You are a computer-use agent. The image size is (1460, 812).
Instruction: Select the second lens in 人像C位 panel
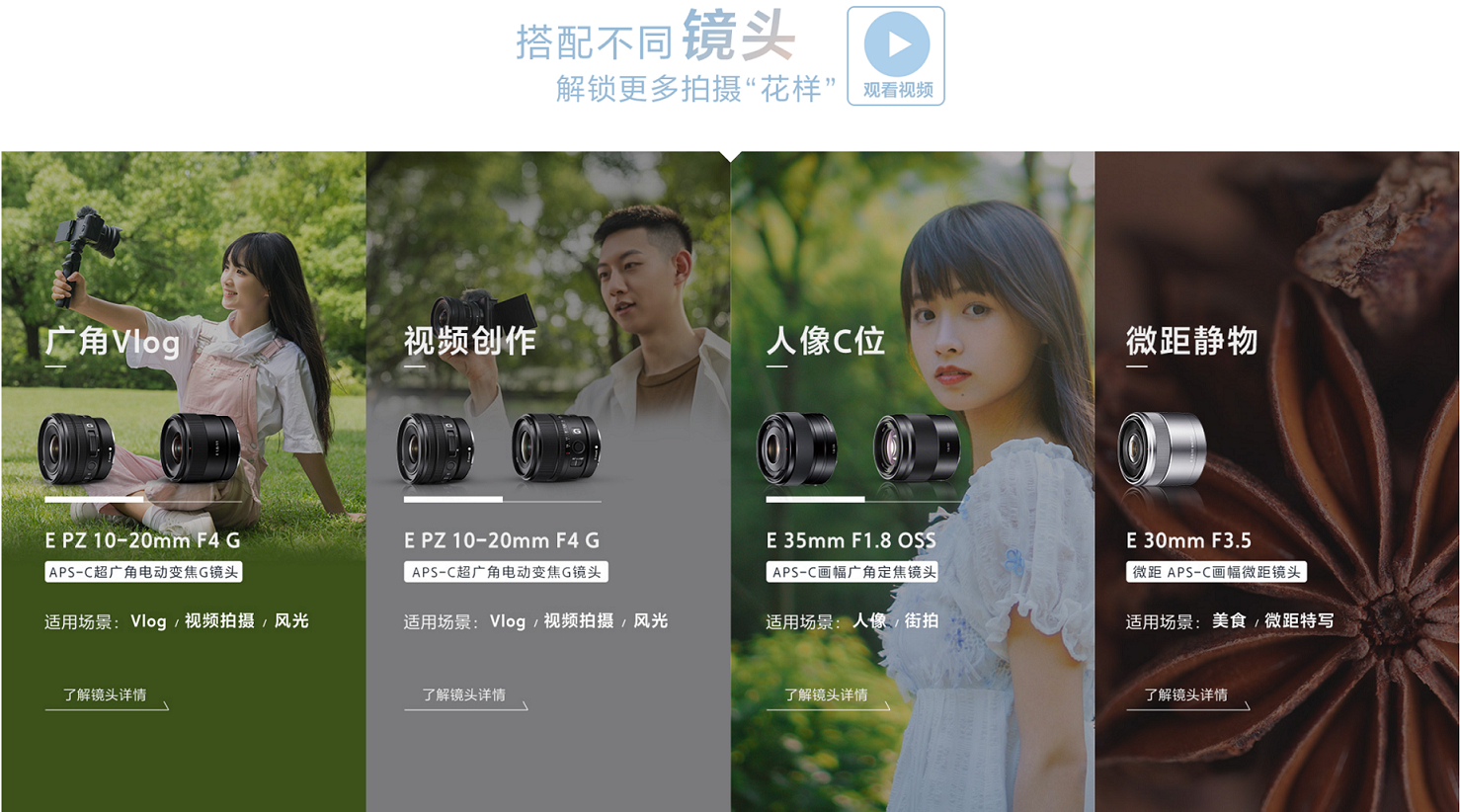click(916, 447)
